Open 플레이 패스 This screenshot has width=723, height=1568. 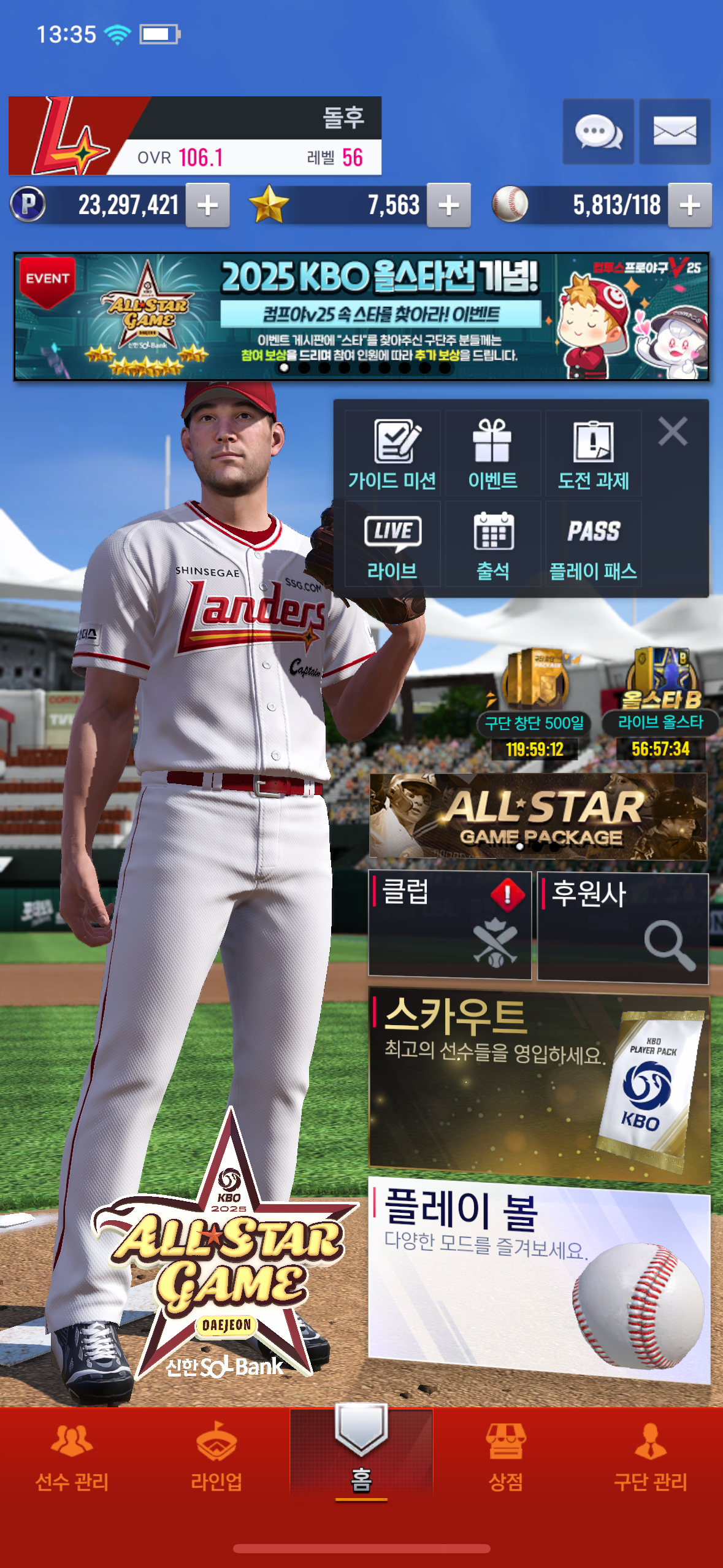pyautogui.click(x=593, y=544)
